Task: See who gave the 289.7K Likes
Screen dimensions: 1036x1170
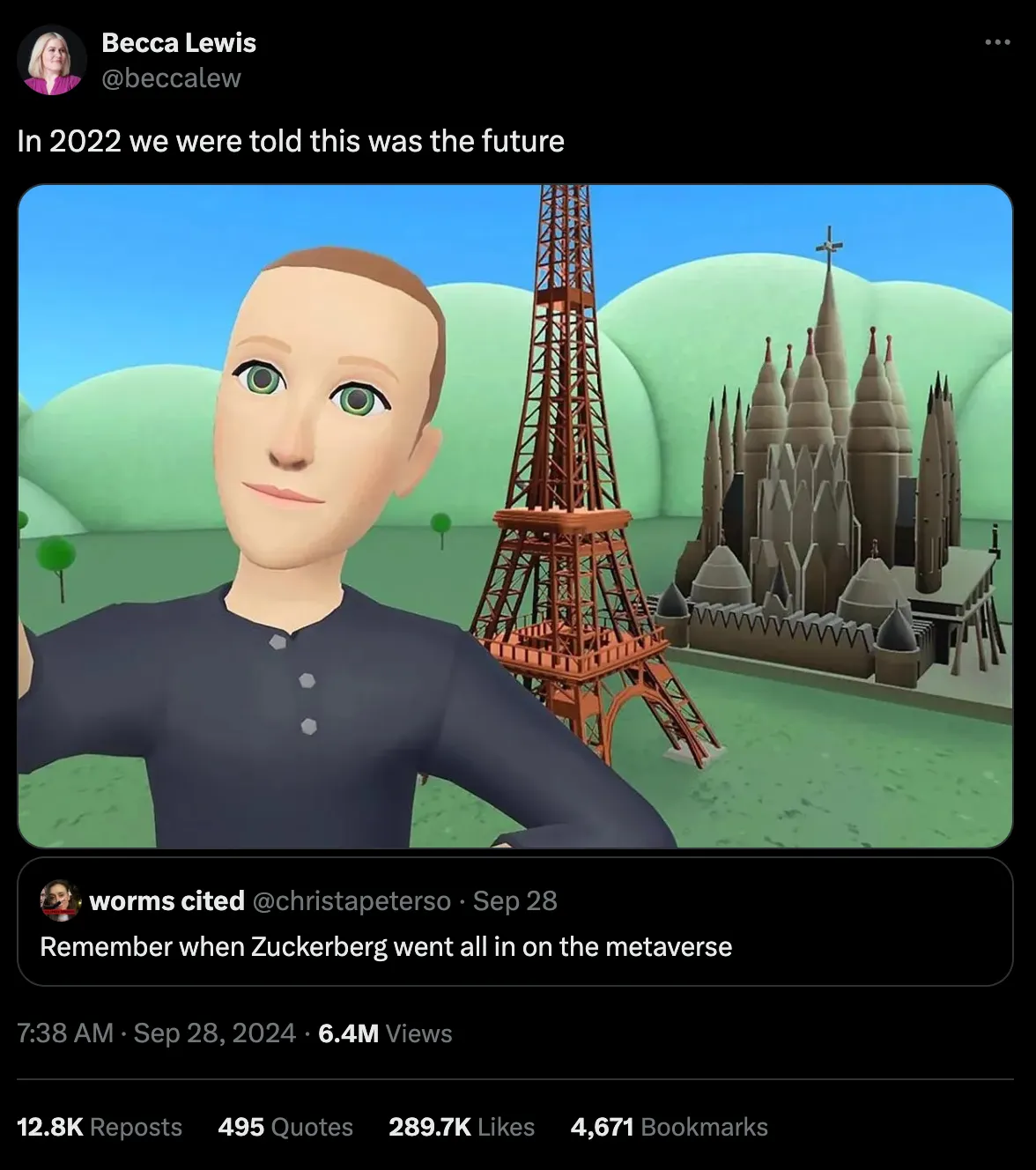Action: (x=462, y=1127)
